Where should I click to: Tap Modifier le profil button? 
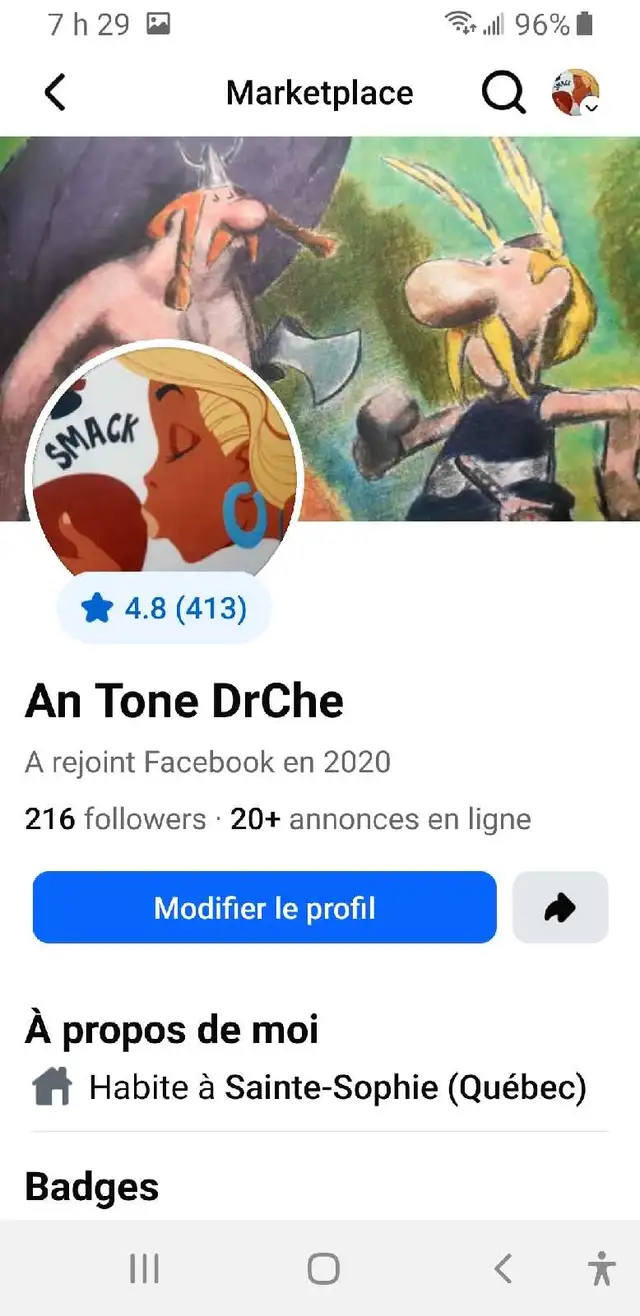point(265,907)
